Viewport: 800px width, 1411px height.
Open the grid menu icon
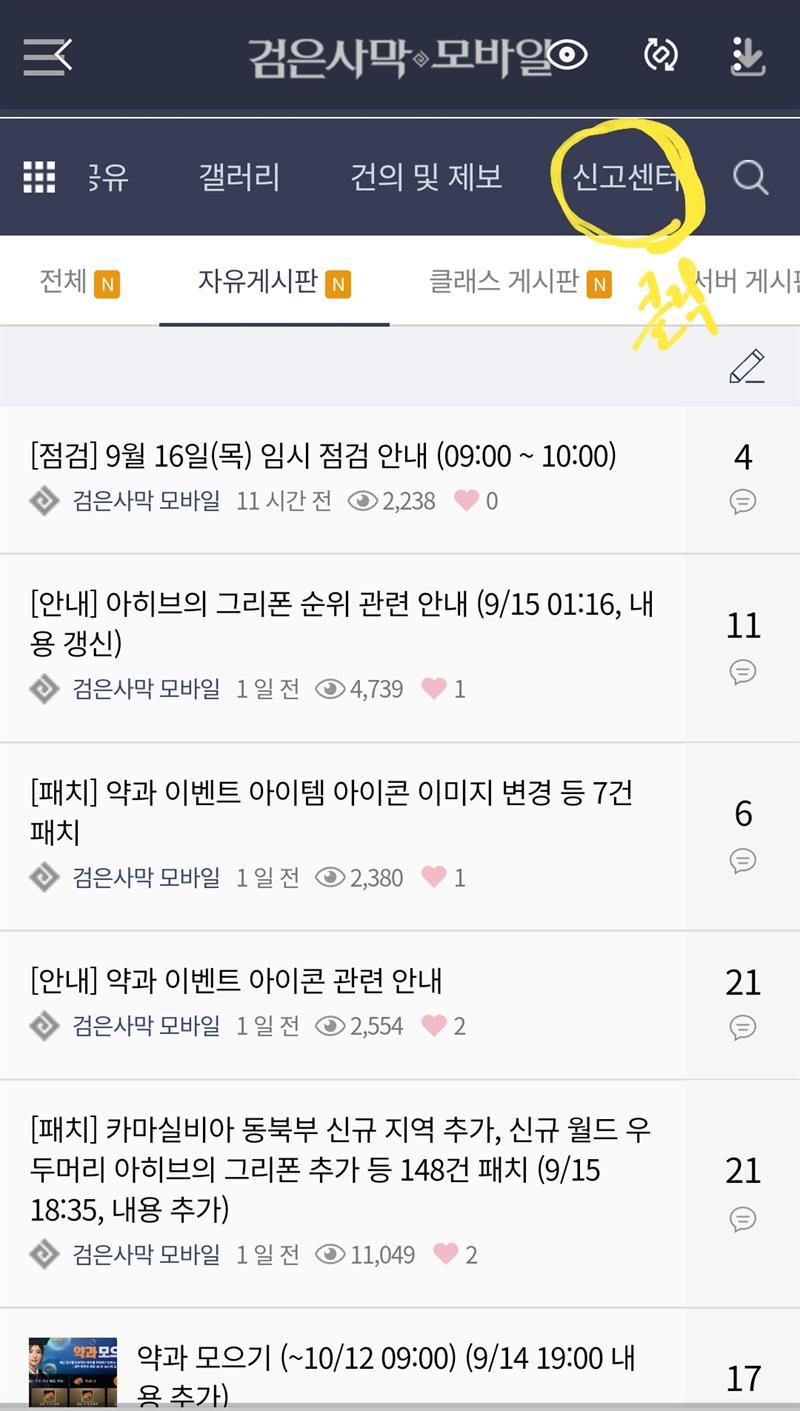39,178
